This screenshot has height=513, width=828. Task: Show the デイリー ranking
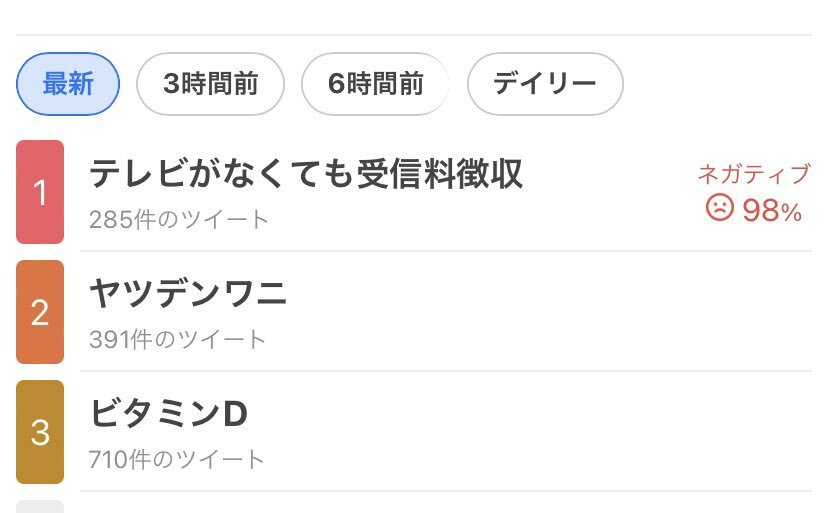(x=545, y=84)
